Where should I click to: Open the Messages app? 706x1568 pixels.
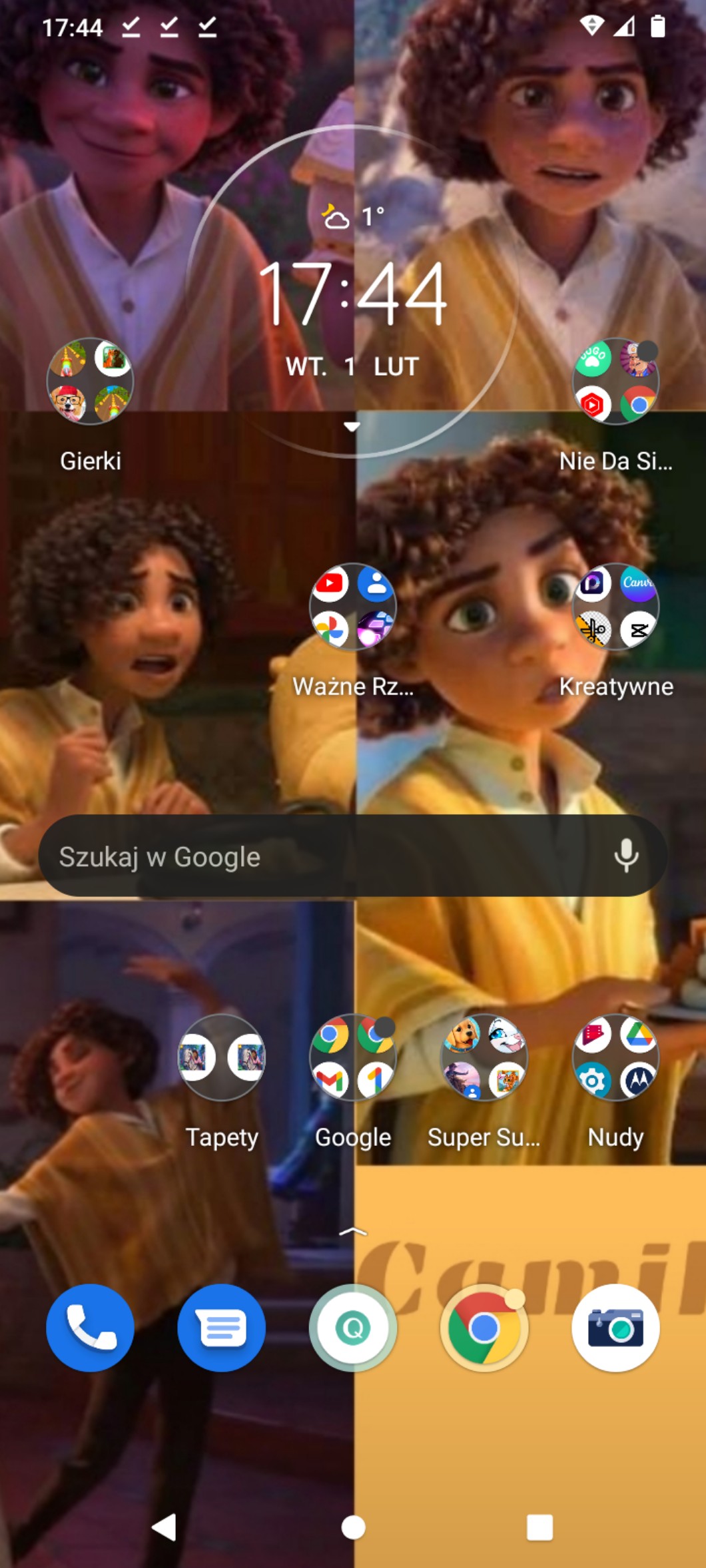[x=221, y=1328]
